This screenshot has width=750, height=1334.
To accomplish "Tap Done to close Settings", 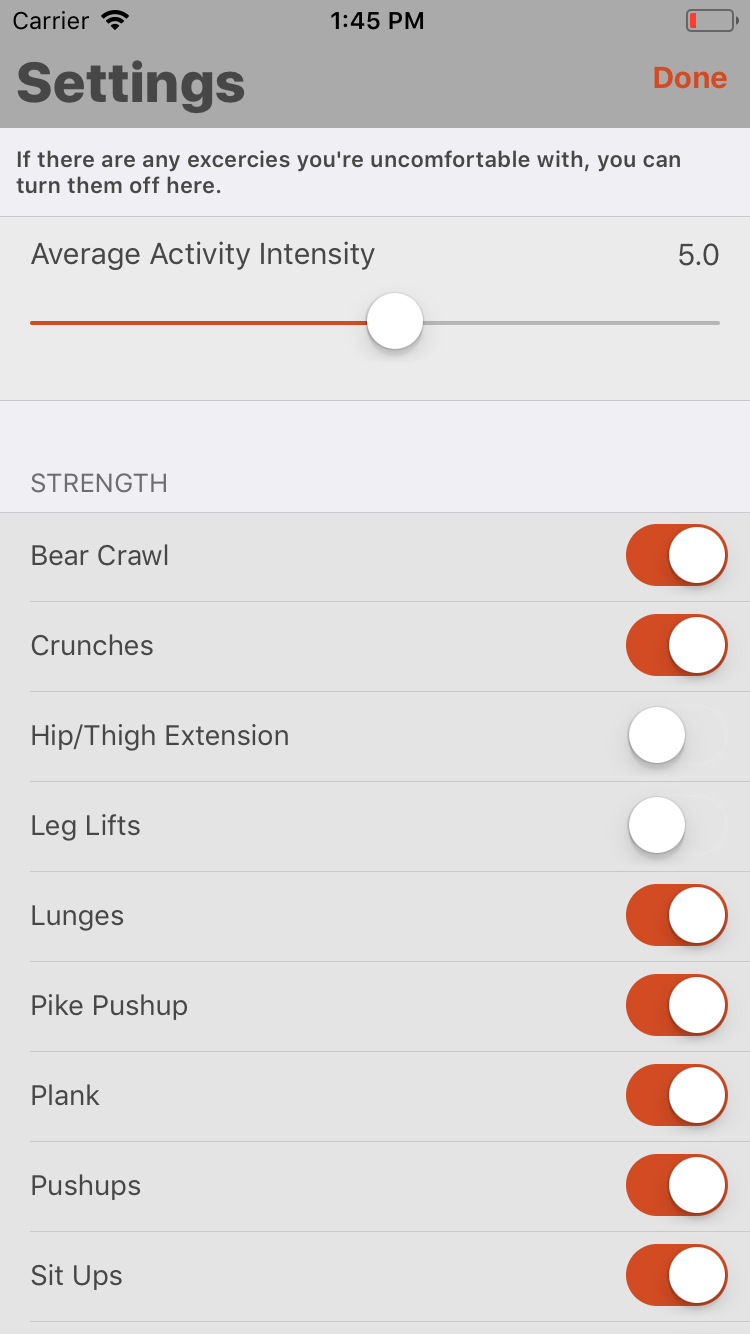I will pos(690,78).
